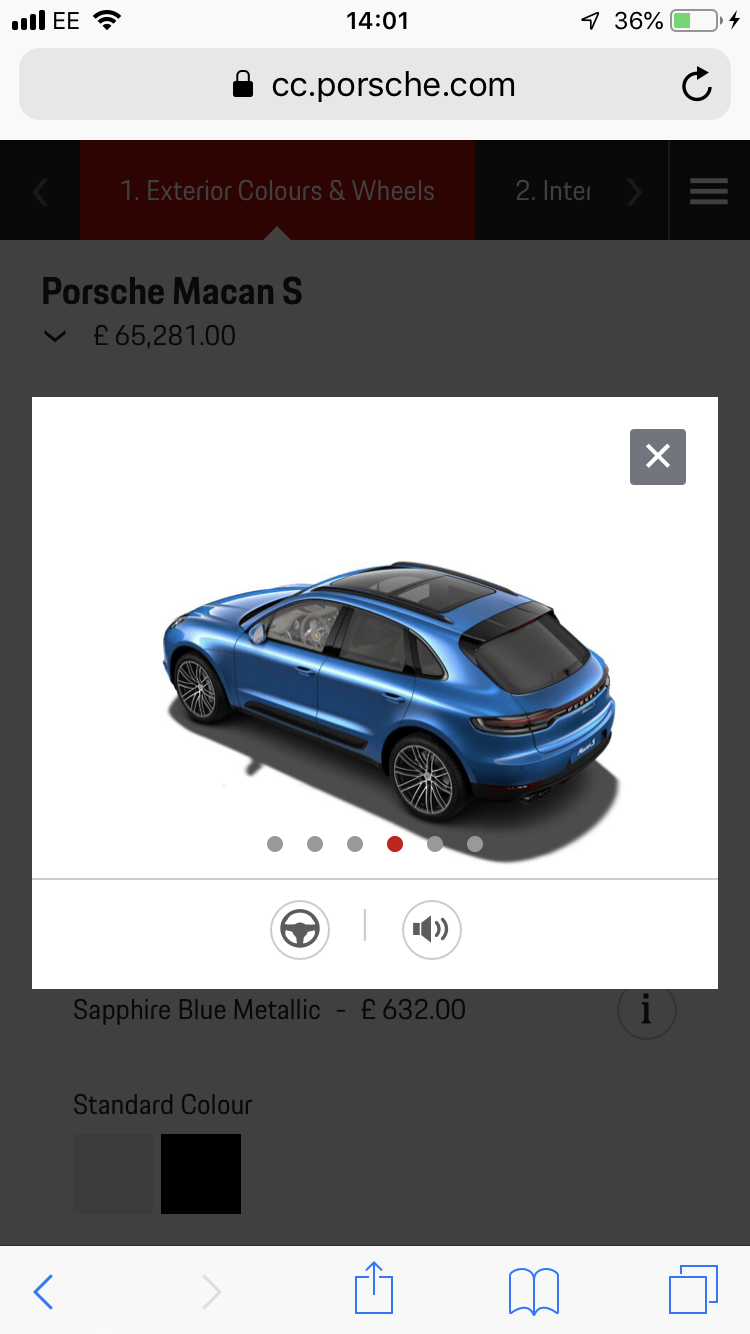Select the fifth image indicator dot
Image resolution: width=750 pixels, height=1334 pixels.
[x=435, y=844]
